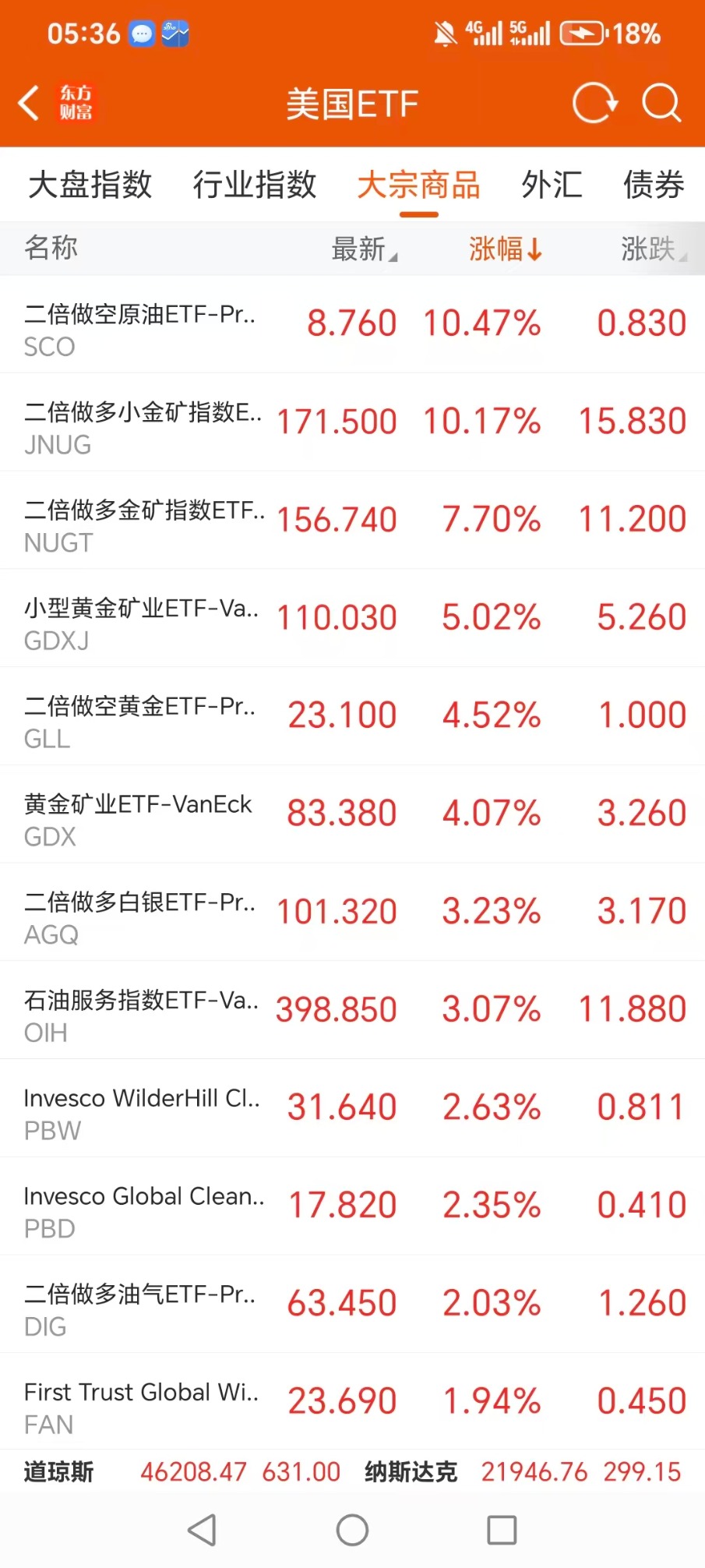
Task: Open the SCO ETF row
Action: point(352,324)
